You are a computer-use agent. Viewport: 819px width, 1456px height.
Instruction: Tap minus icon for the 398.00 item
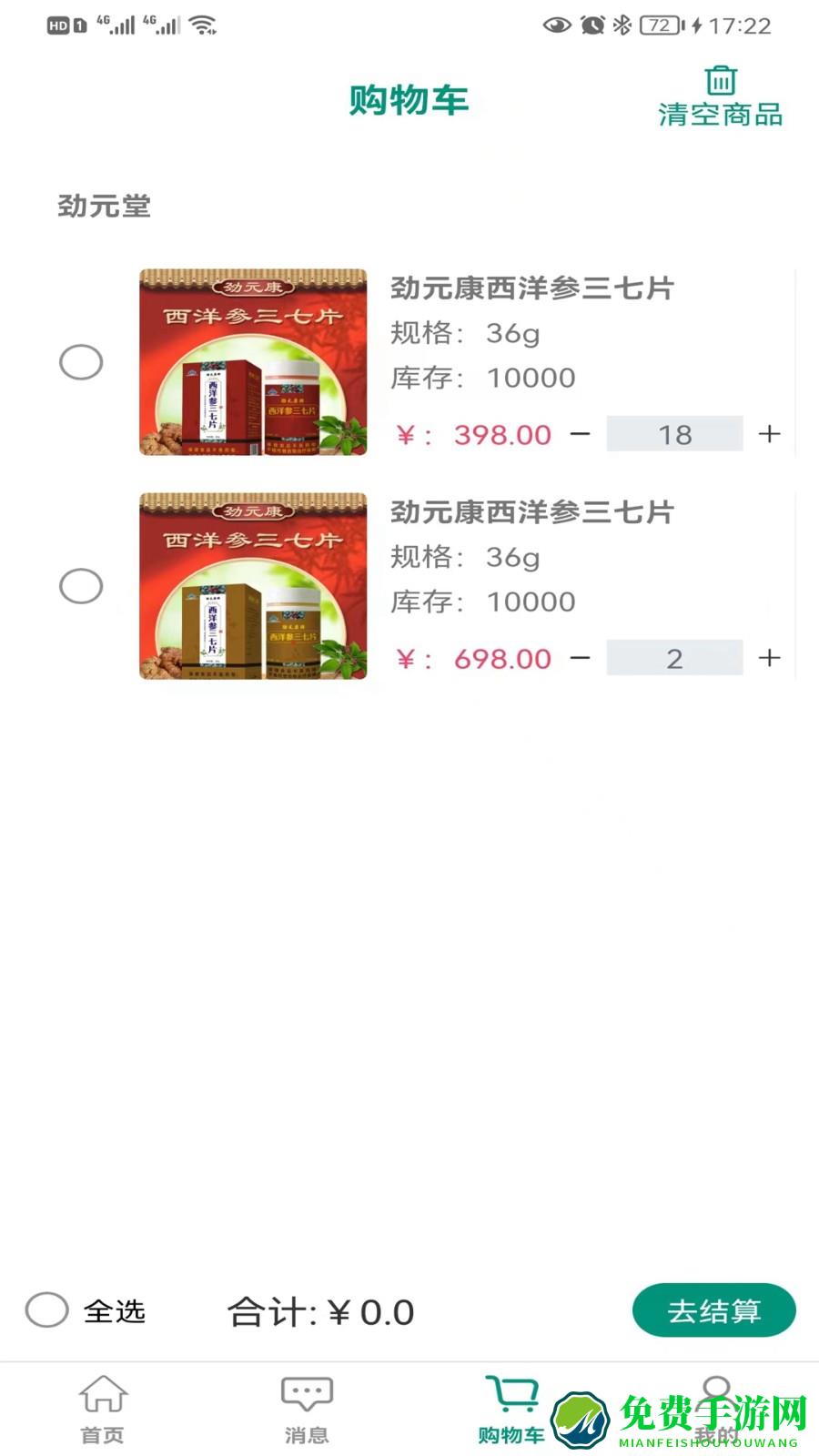pos(581,434)
